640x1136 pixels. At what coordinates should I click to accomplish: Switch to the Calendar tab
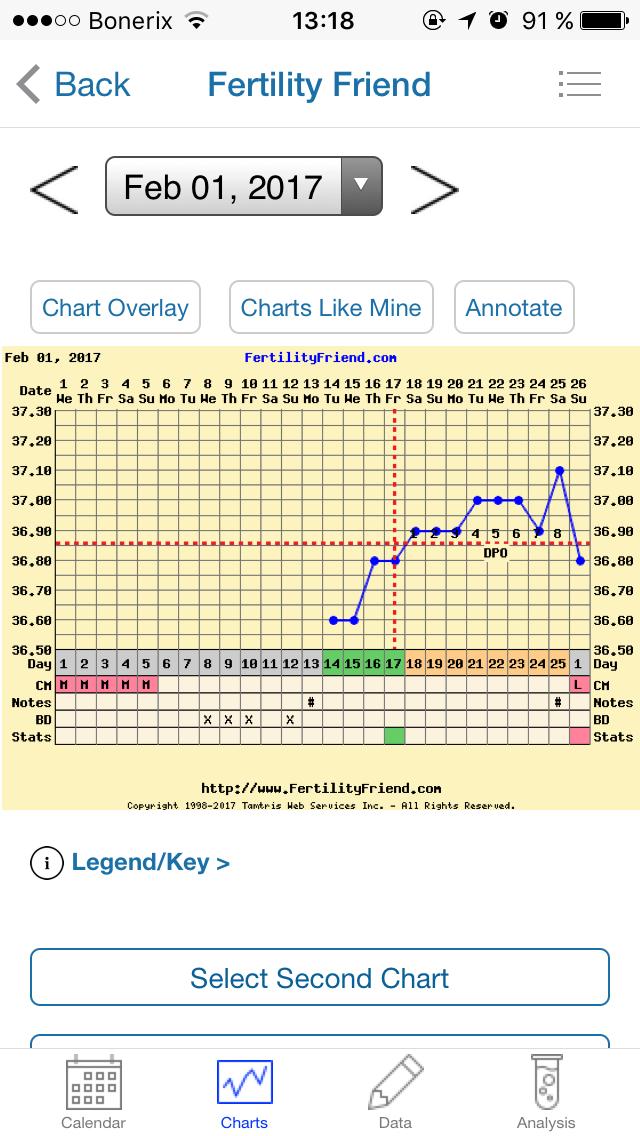(94, 1093)
